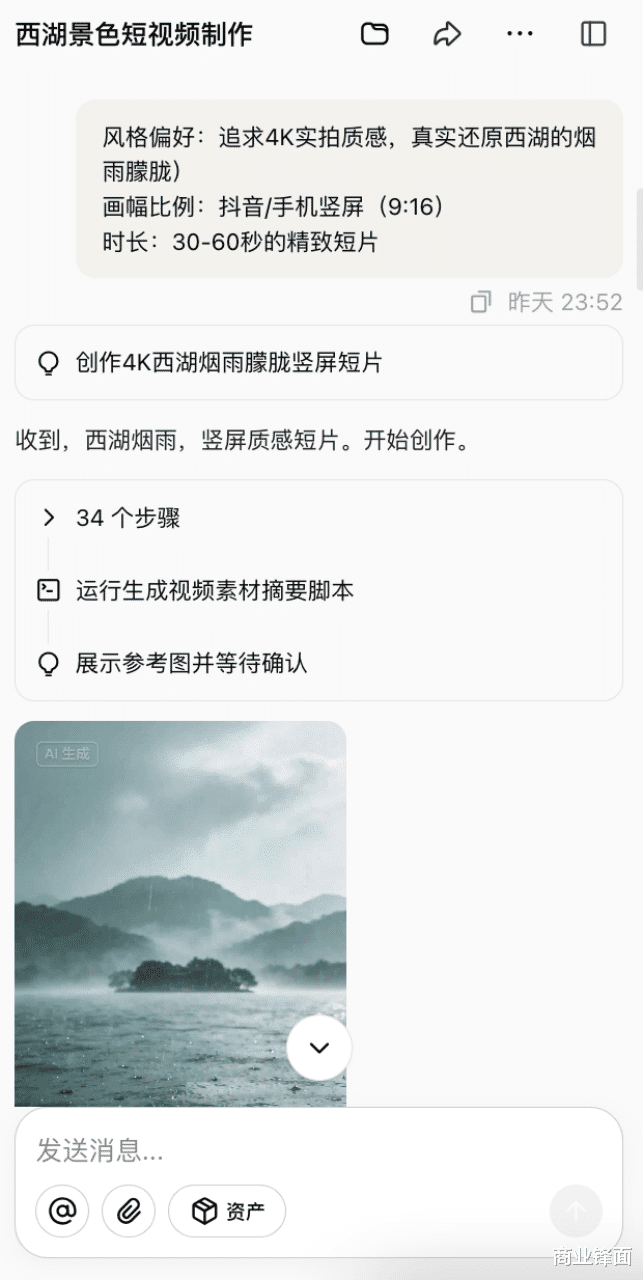The width and height of the screenshot is (643, 1280).
Task: Open the three-dot overflow menu
Action: pyautogui.click(x=520, y=34)
